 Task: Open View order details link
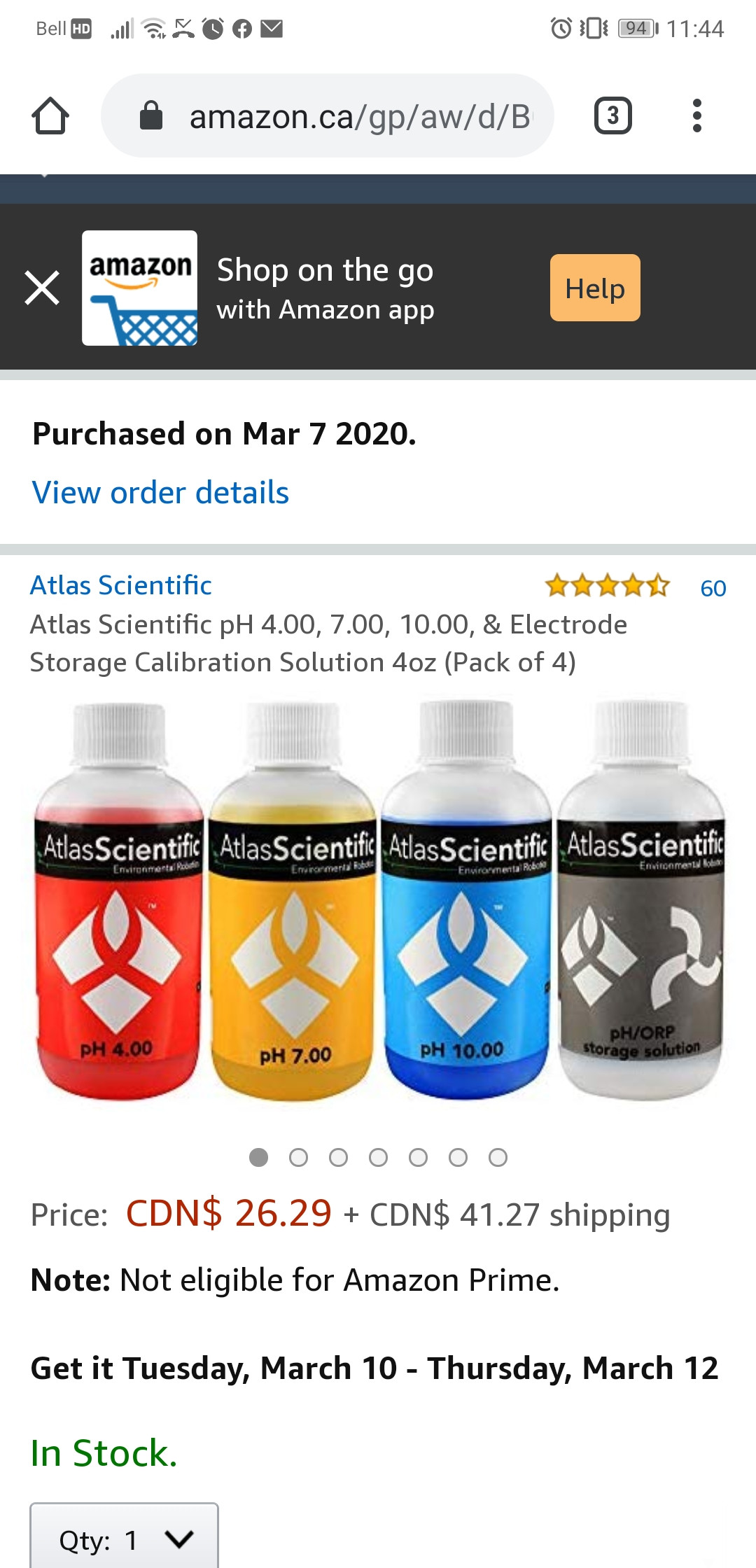(x=160, y=492)
